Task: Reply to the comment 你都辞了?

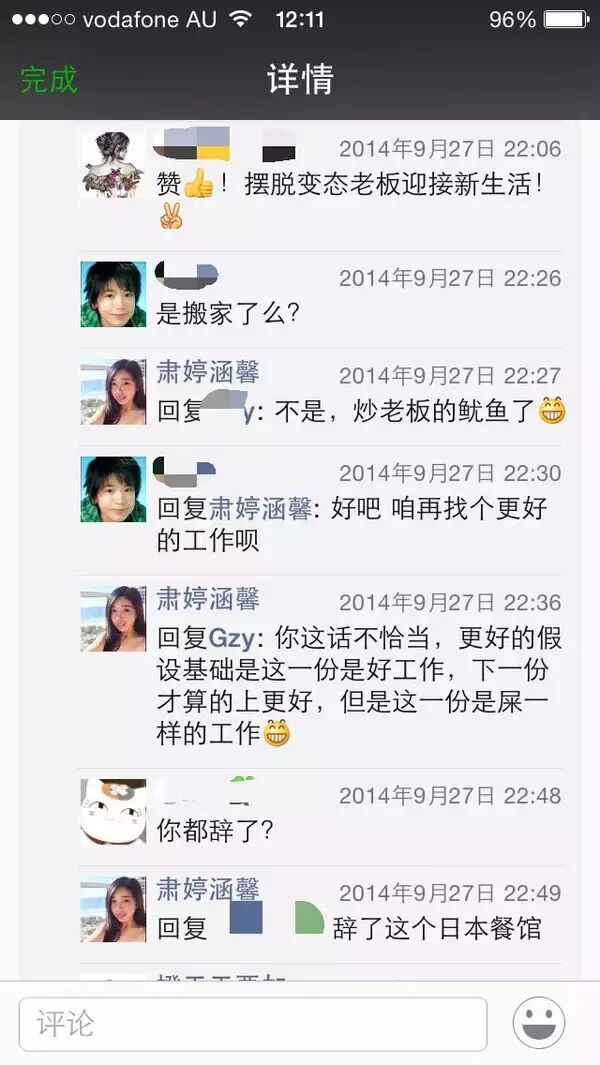Action: tap(217, 830)
